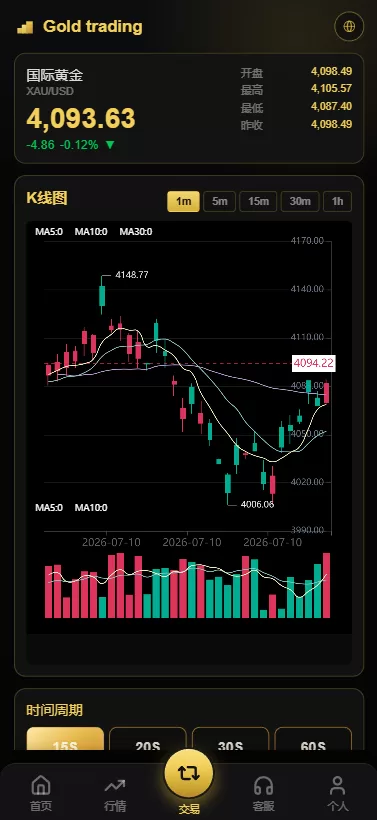Open the 行情 market tab
The height and width of the screenshot is (820, 377).
115,793
